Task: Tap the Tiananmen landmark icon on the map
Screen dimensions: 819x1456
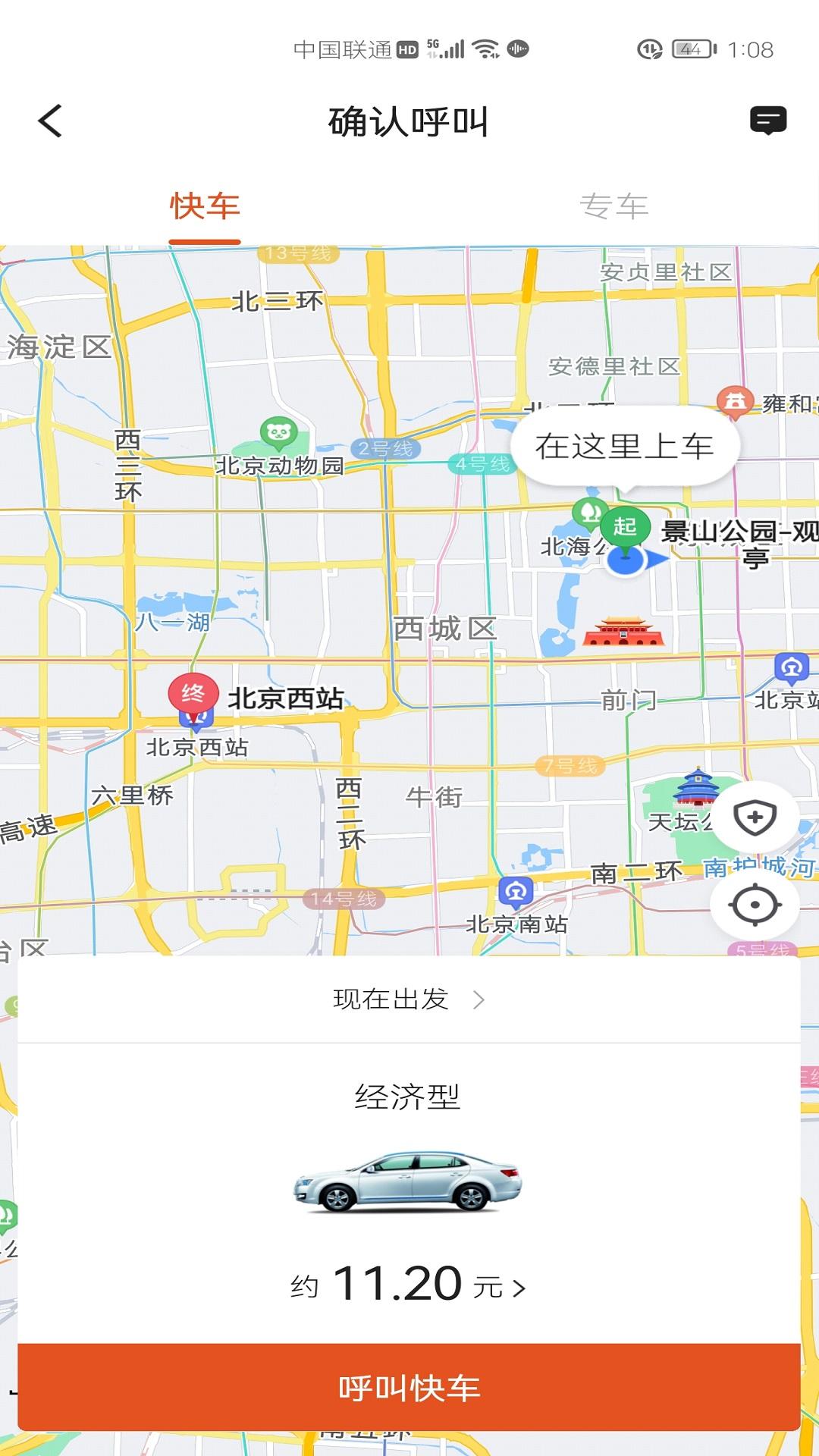Action: pos(622,631)
